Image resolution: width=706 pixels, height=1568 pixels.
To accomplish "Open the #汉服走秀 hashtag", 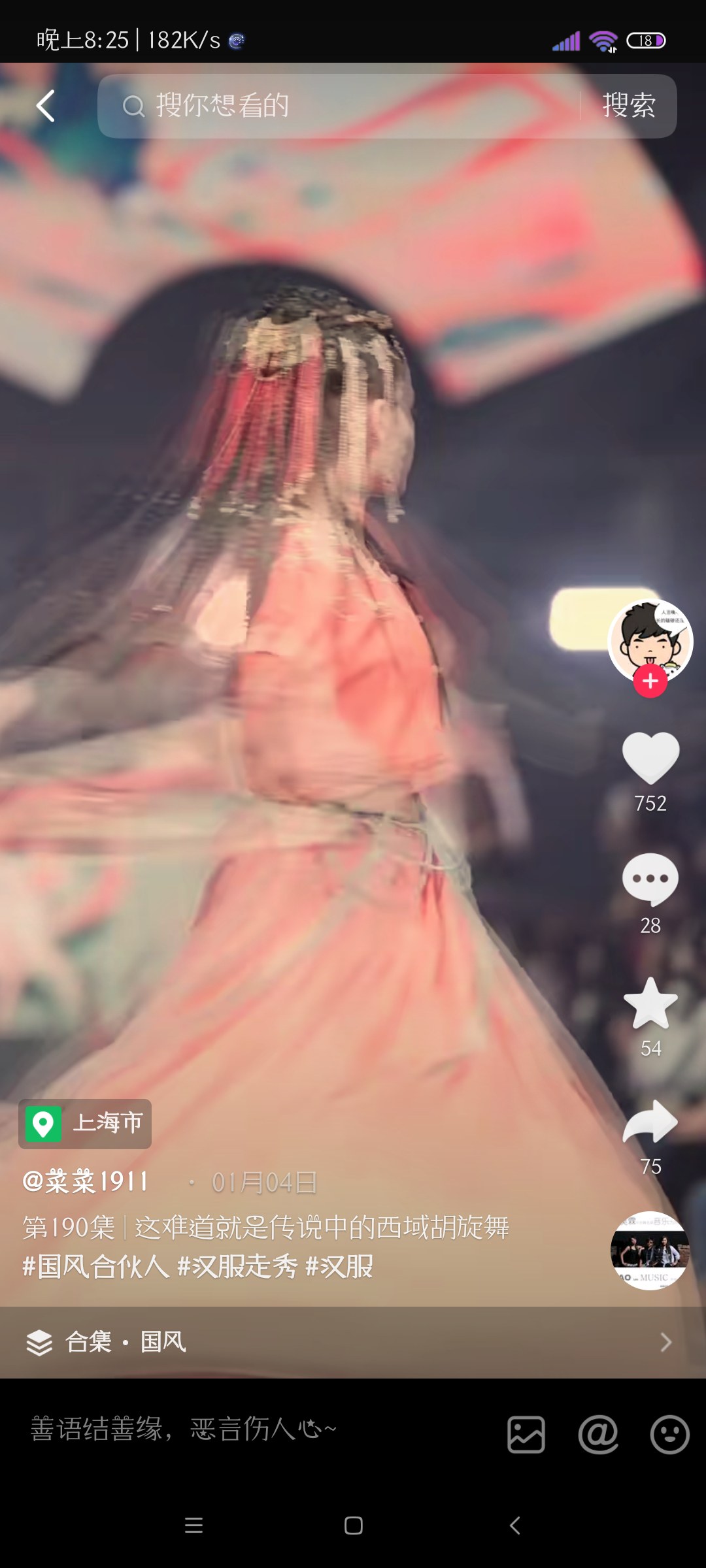I will 237,1266.
